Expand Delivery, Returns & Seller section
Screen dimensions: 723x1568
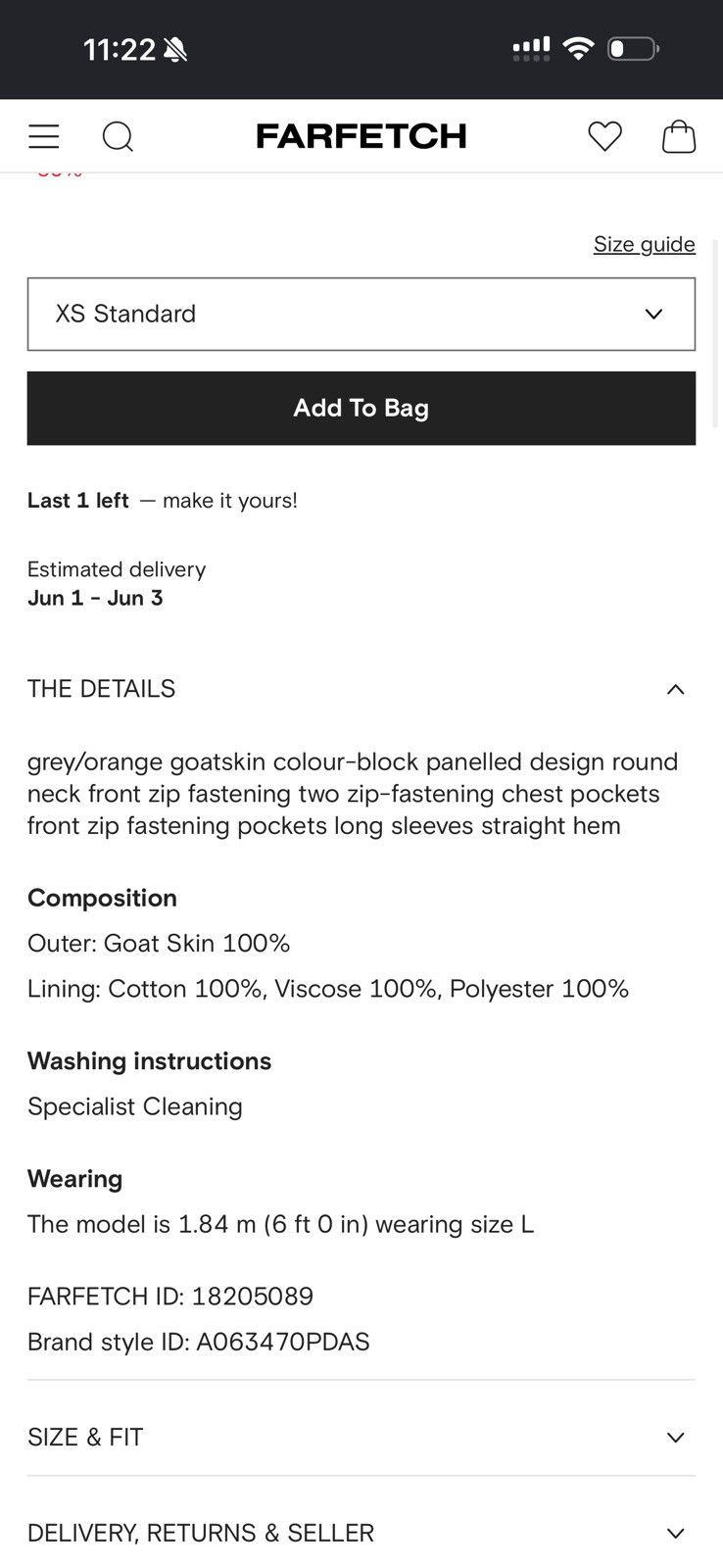(x=361, y=1533)
